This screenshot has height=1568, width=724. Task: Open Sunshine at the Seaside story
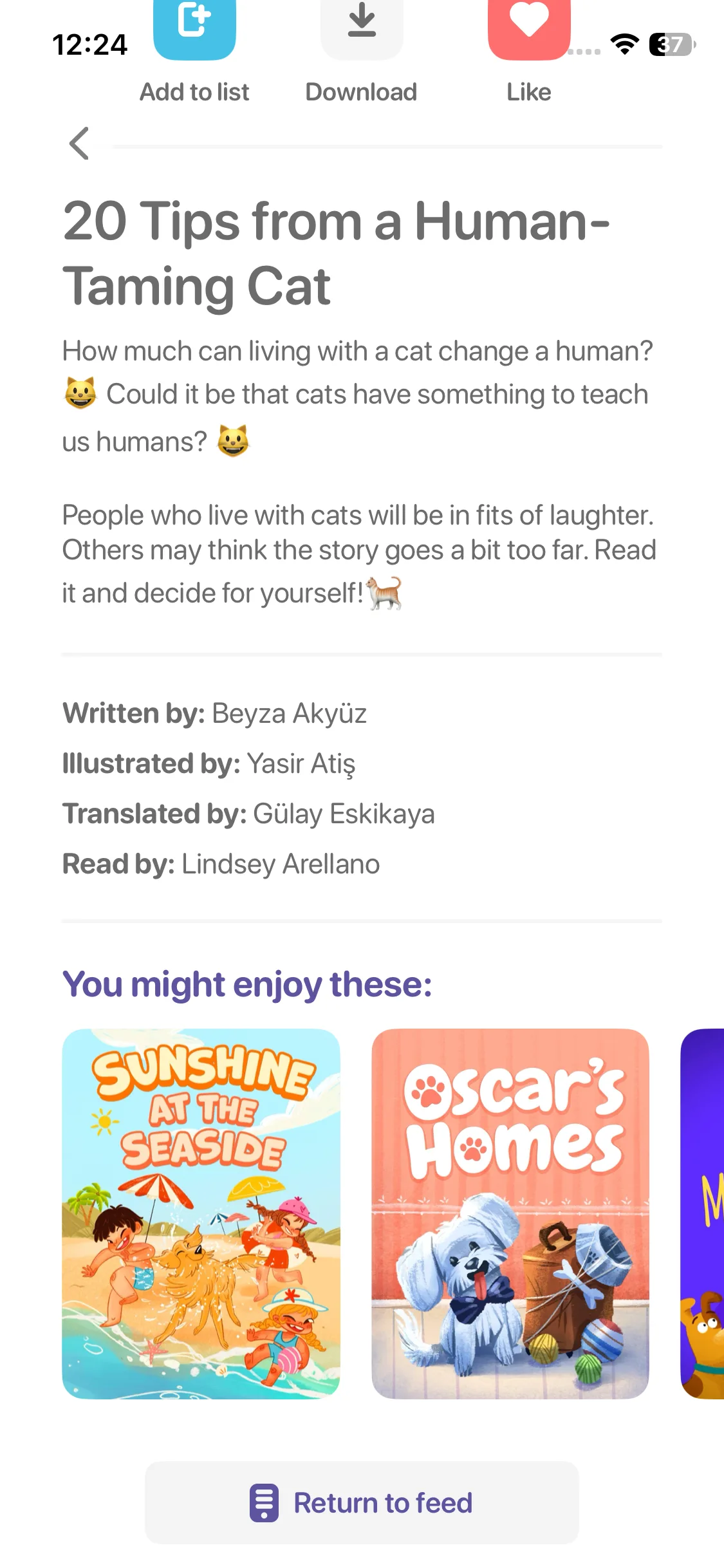coord(201,1213)
